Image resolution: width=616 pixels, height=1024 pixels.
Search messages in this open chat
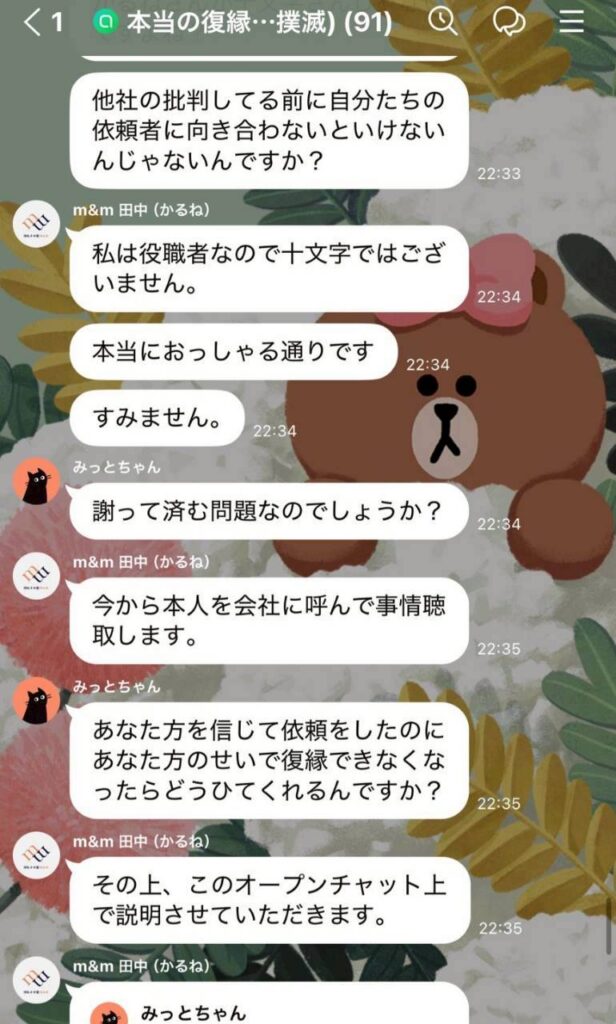click(x=441, y=22)
